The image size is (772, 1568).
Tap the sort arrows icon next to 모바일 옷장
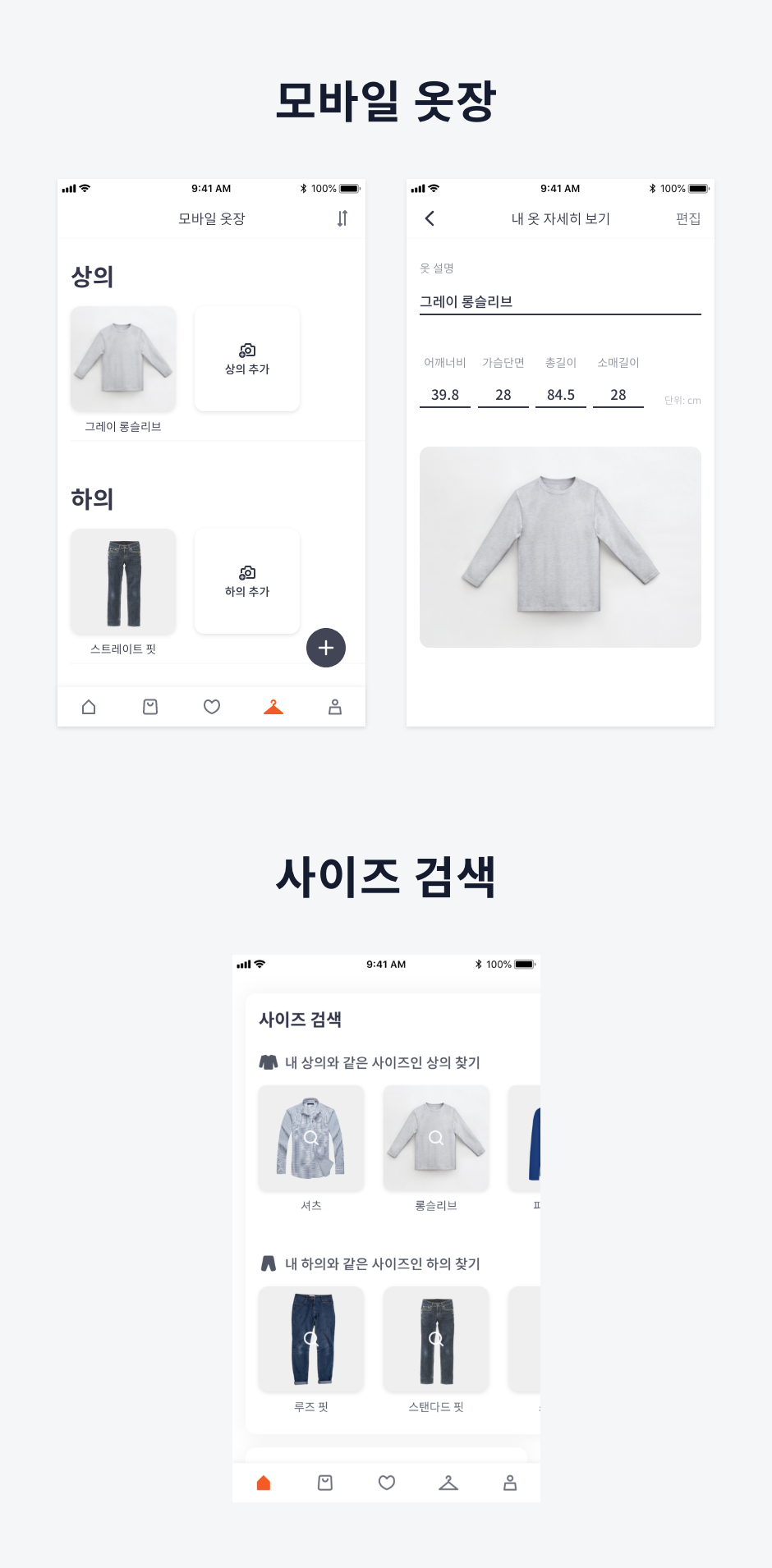(x=342, y=218)
